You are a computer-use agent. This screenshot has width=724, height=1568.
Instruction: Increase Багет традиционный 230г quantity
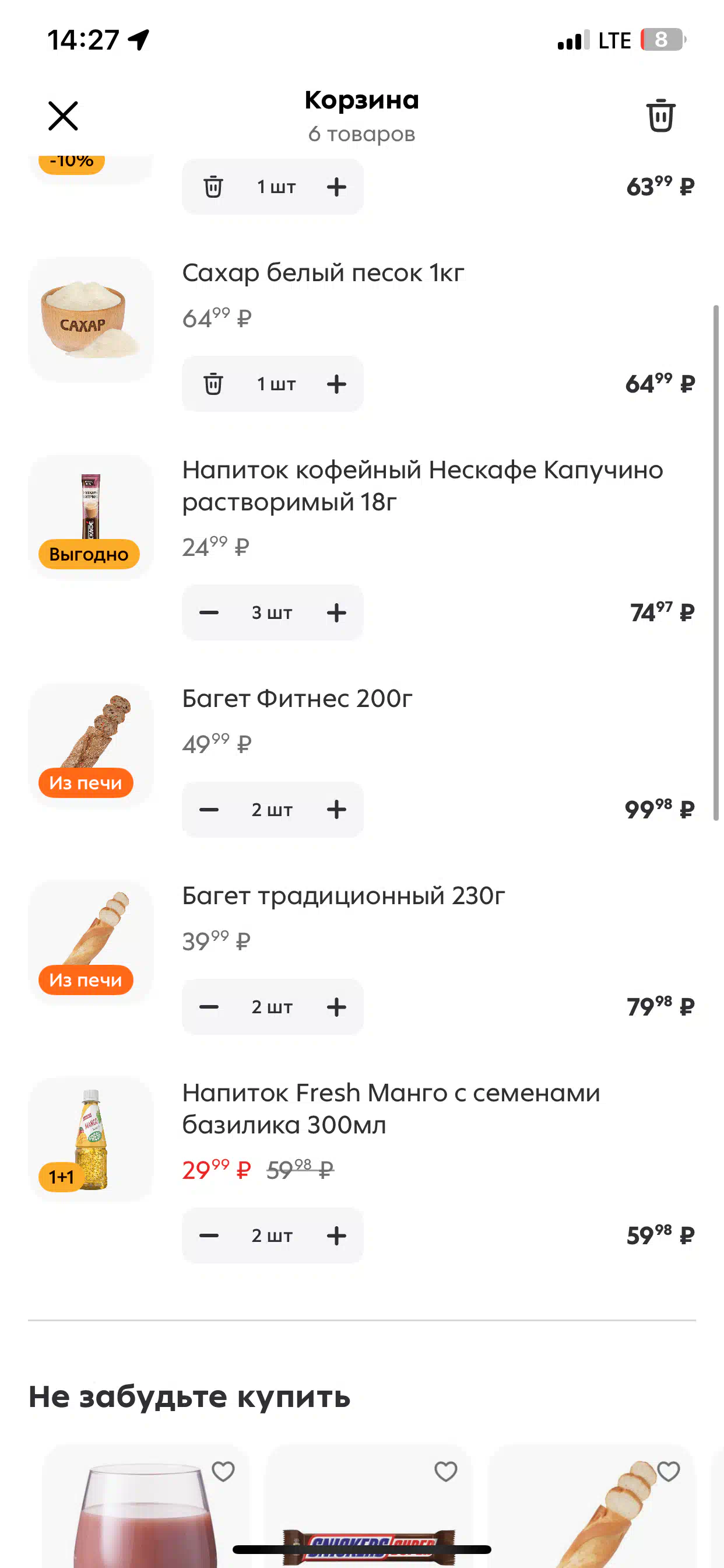[x=336, y=1007]
